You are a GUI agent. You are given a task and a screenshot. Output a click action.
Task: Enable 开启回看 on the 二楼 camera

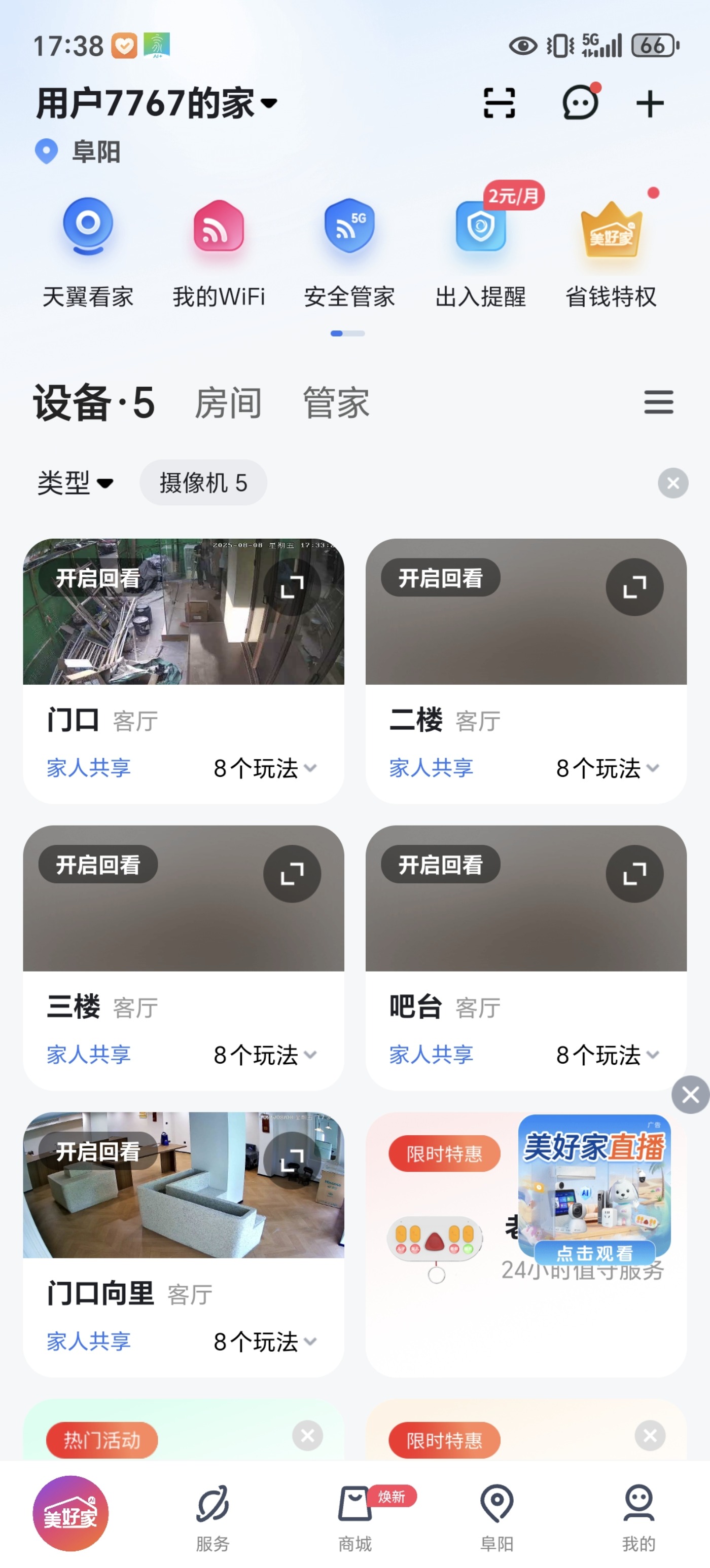(440, 578)
